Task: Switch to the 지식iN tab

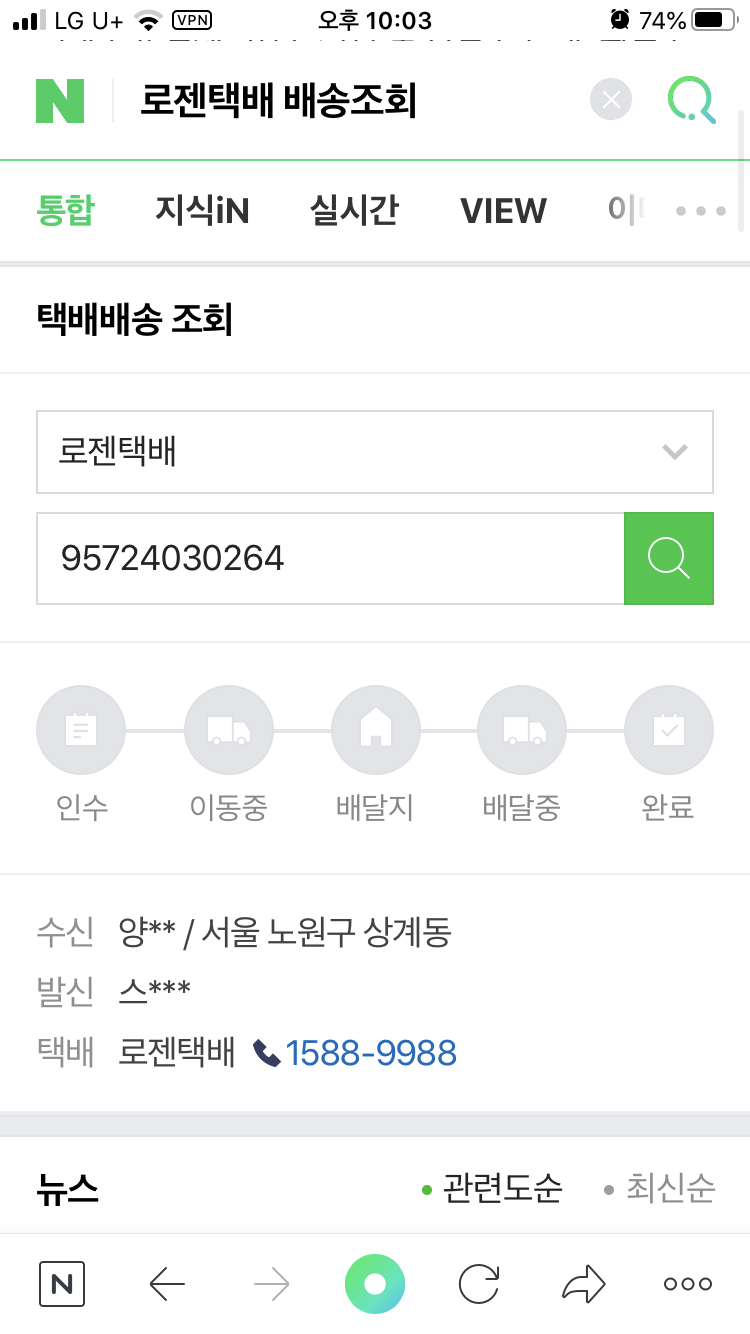Action: (202, 211)
